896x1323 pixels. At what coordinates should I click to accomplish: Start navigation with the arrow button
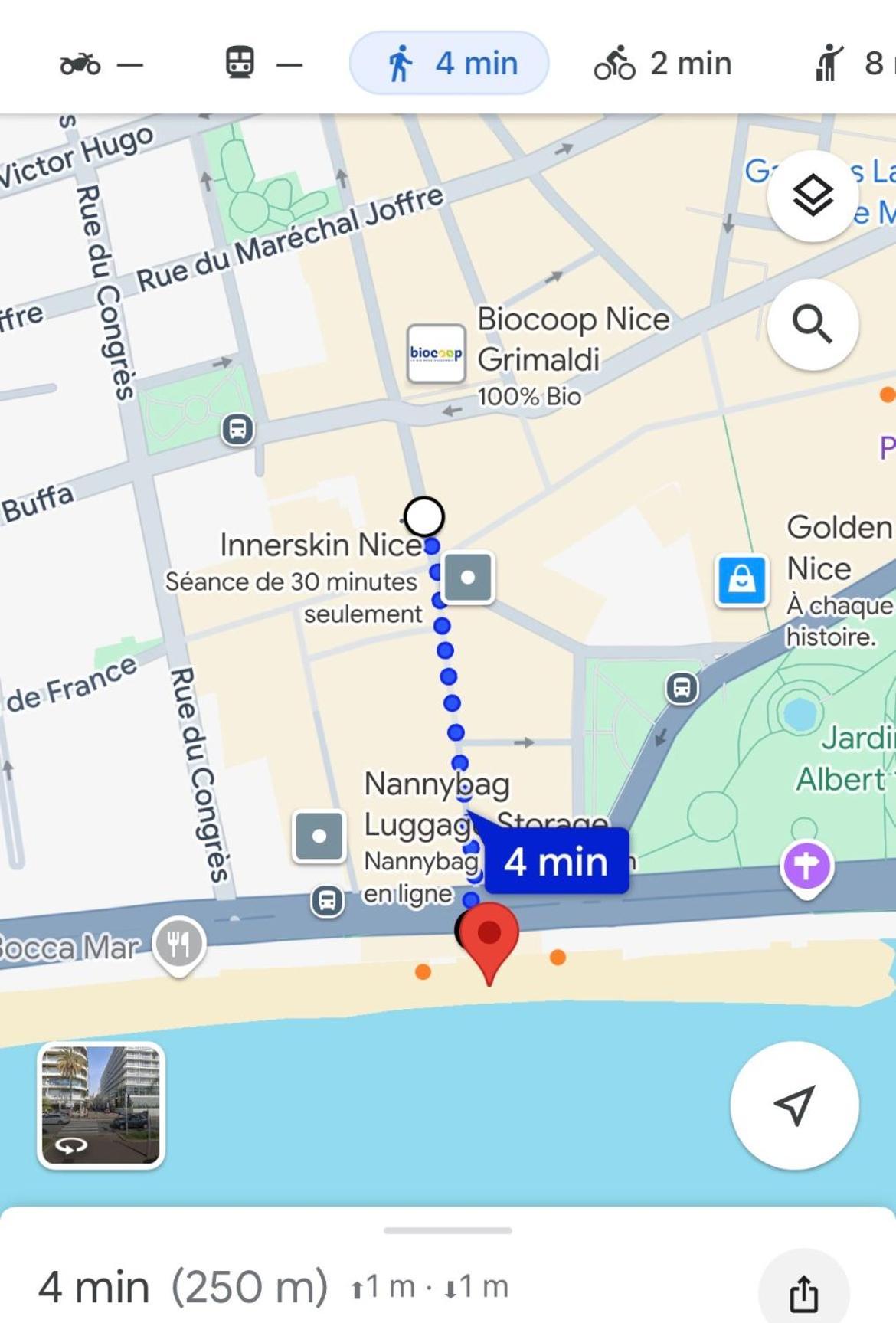point(794,1104)
